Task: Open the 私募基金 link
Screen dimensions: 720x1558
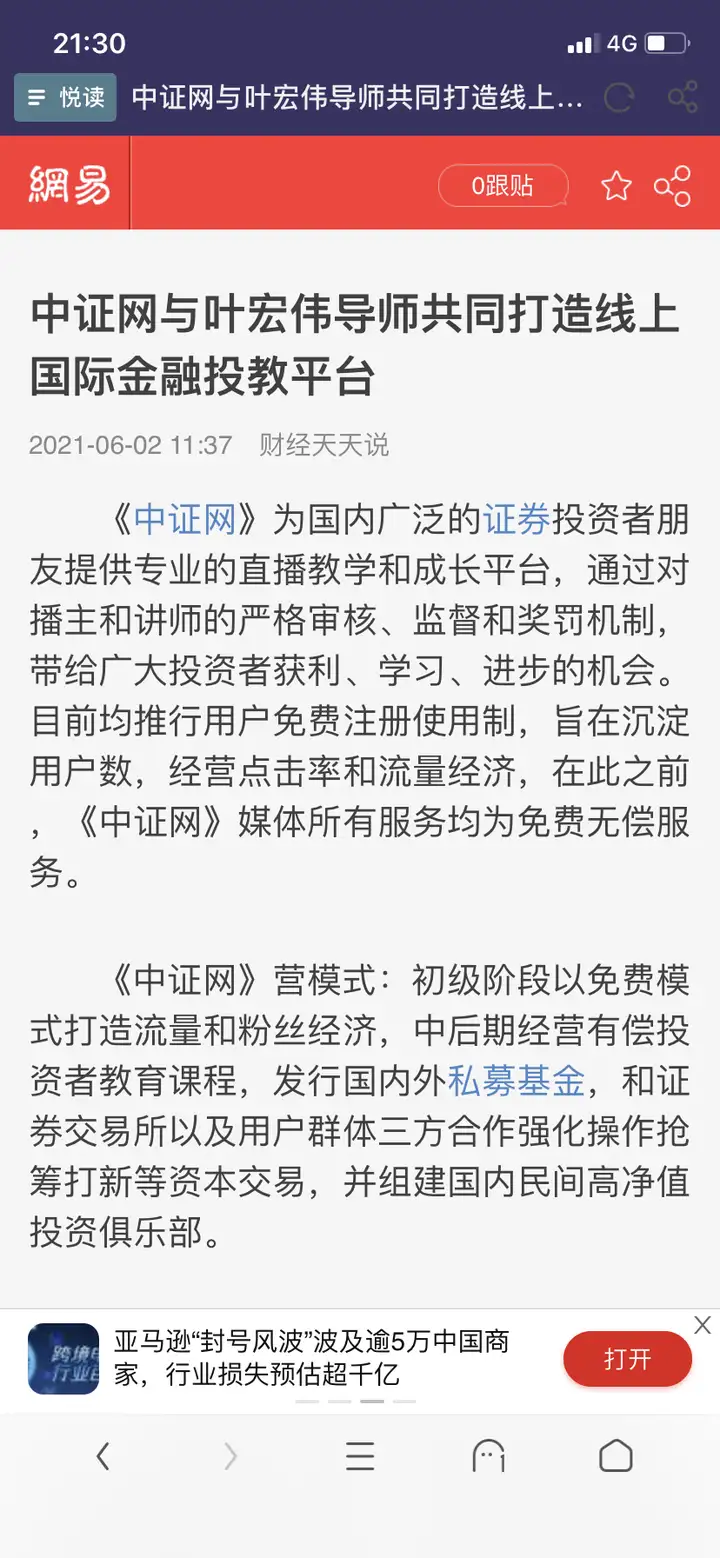Action: (x=516, y=1081)
